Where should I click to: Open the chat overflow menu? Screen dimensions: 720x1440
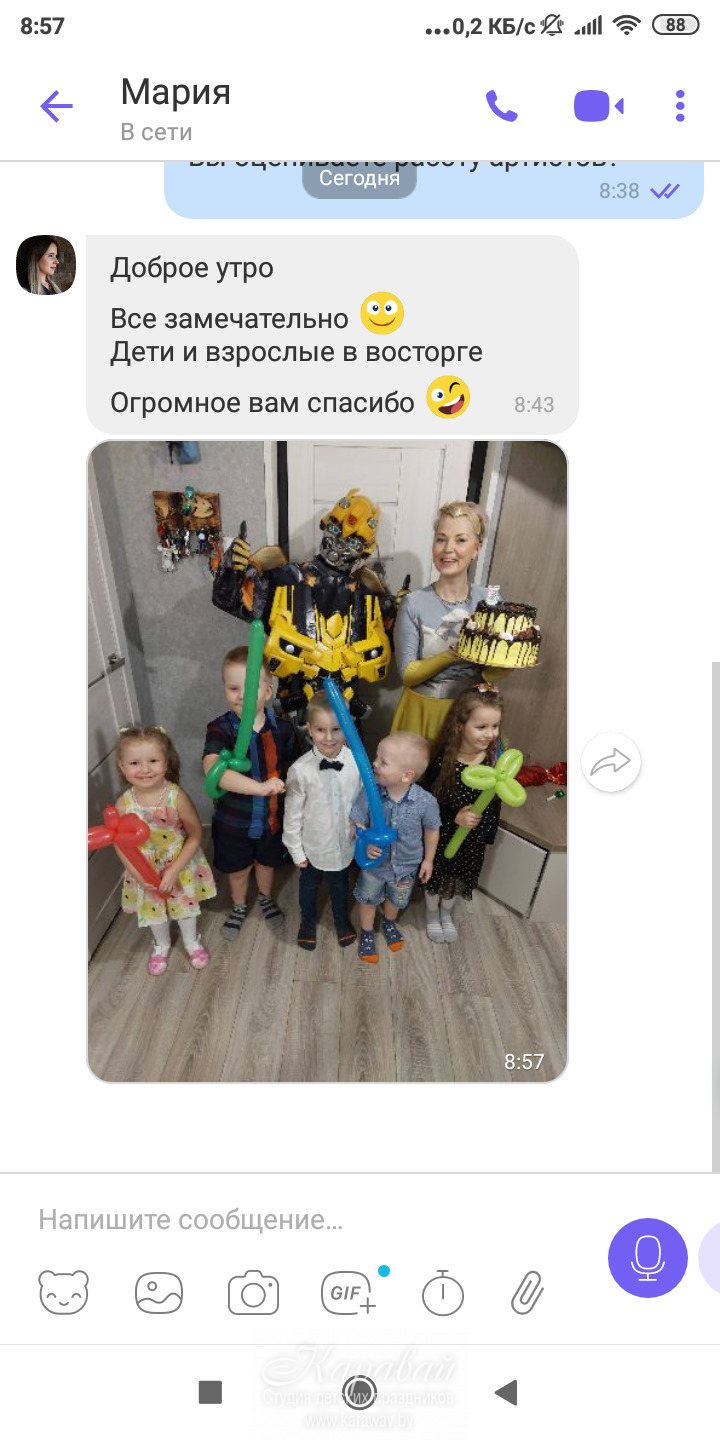tap(680, 106)
